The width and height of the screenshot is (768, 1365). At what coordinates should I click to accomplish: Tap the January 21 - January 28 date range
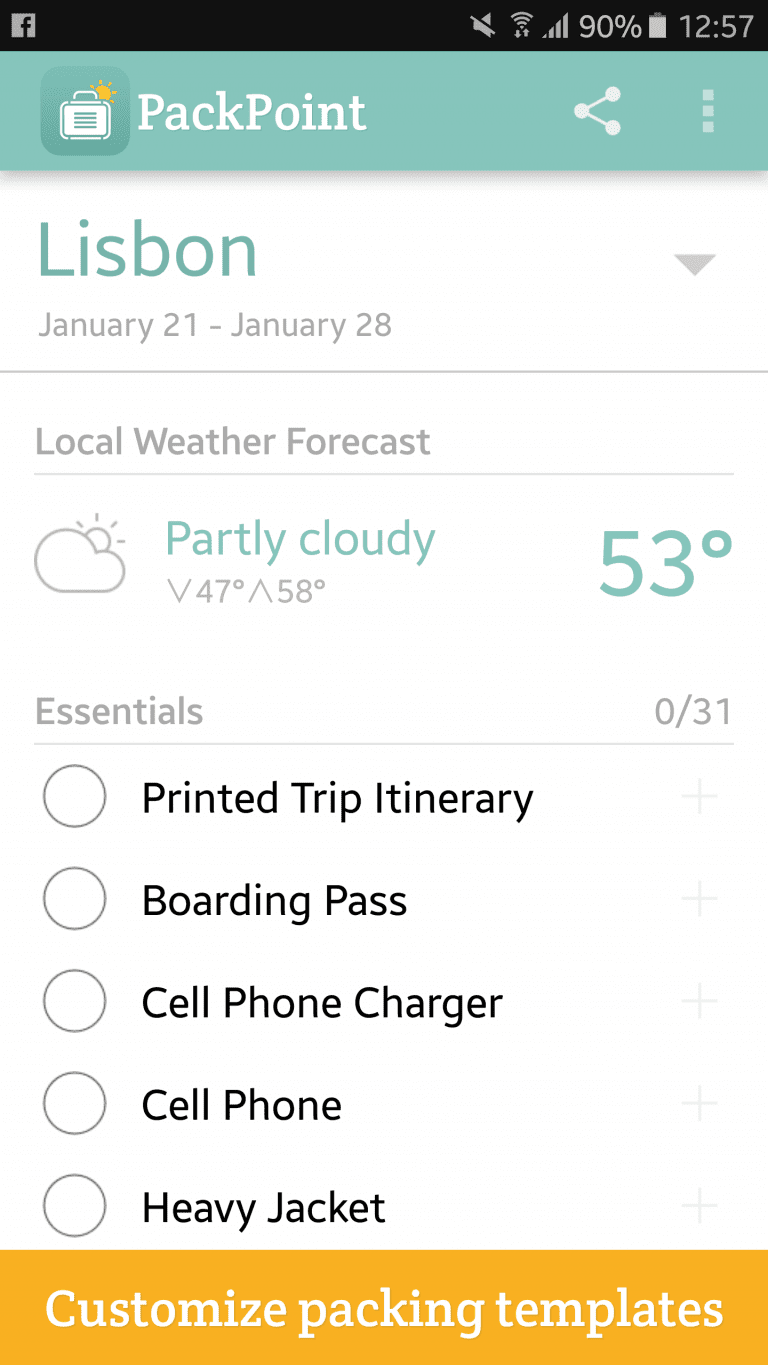215,324
